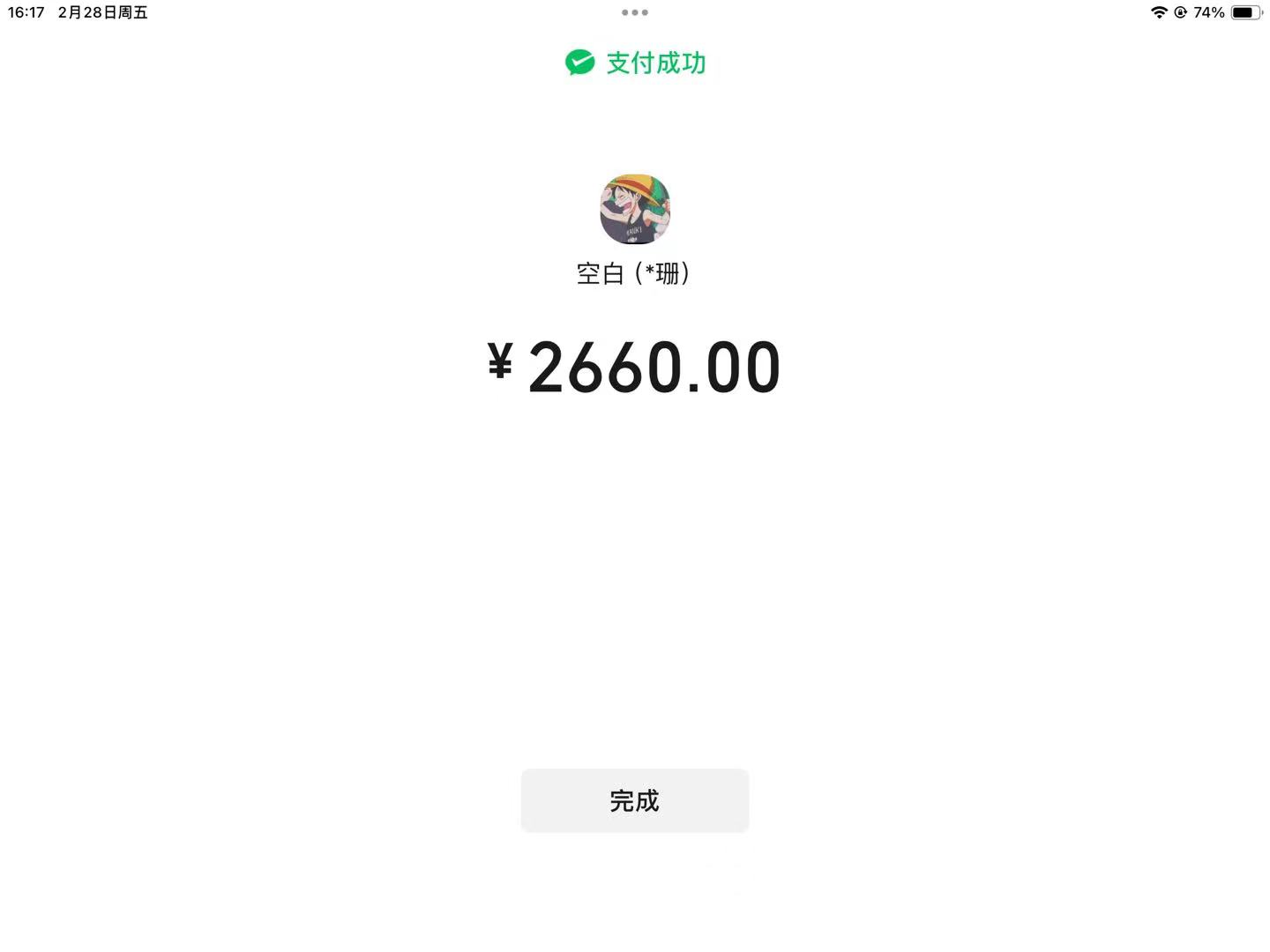Open the iPad multitasking three-dot menu
Screen dimensions: 1270x952
click(634, 12)
